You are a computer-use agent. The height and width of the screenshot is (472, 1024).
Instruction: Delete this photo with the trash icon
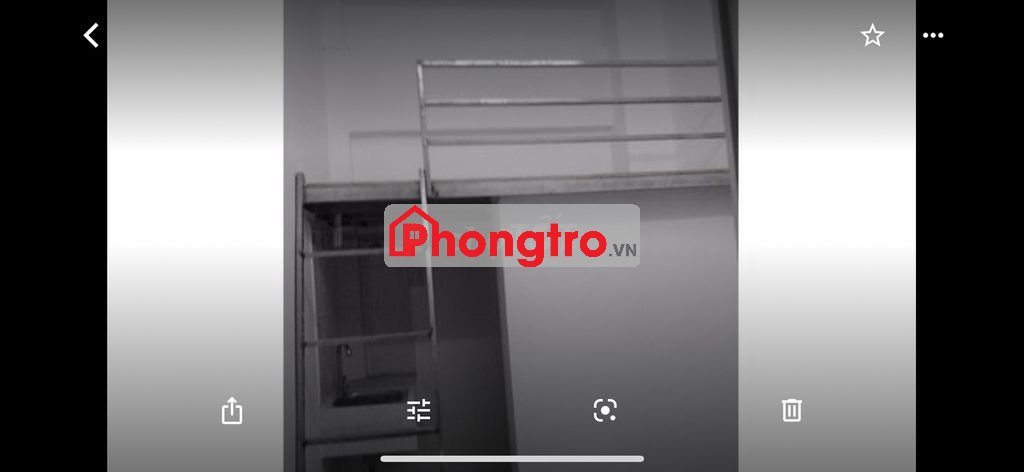coord(792,410)
